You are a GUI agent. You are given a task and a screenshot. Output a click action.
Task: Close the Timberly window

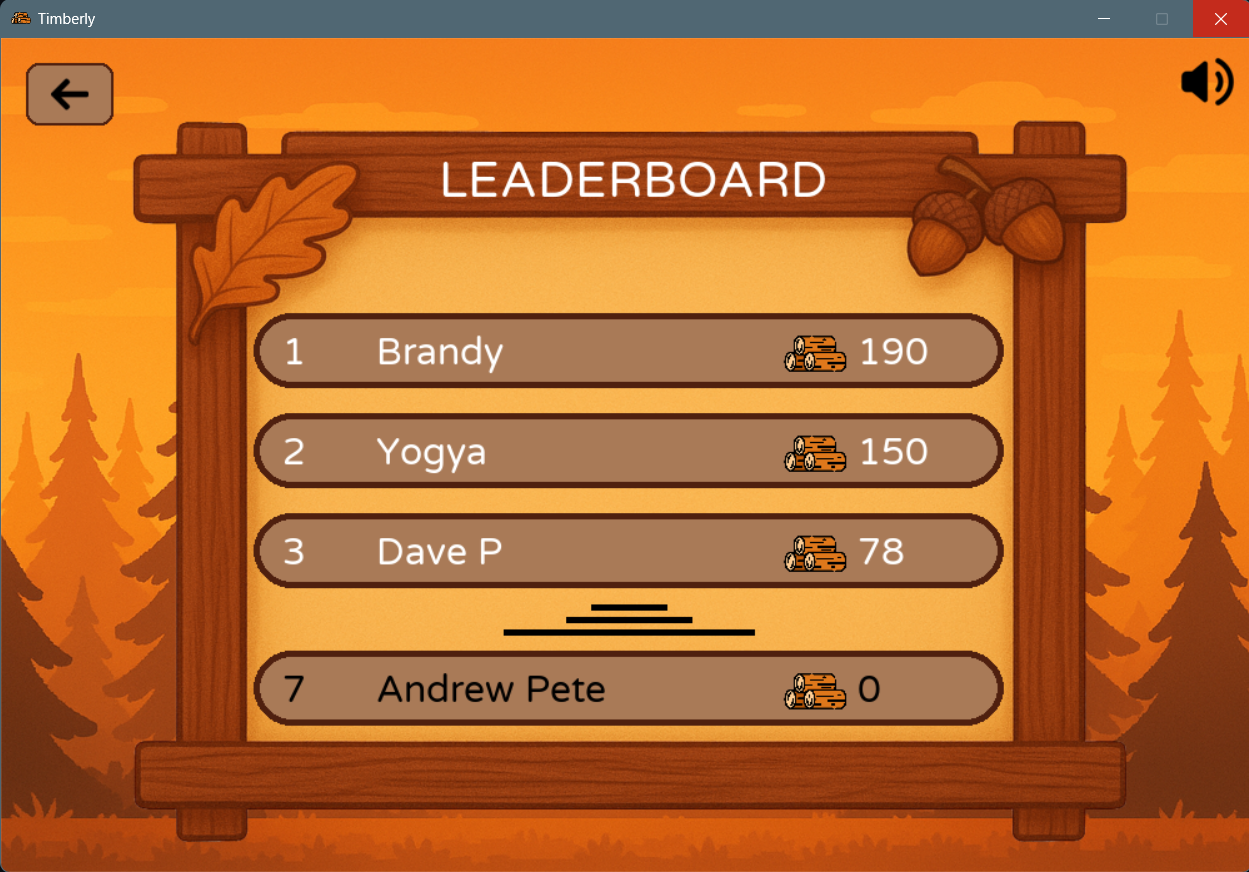(x=1220, y=19)
